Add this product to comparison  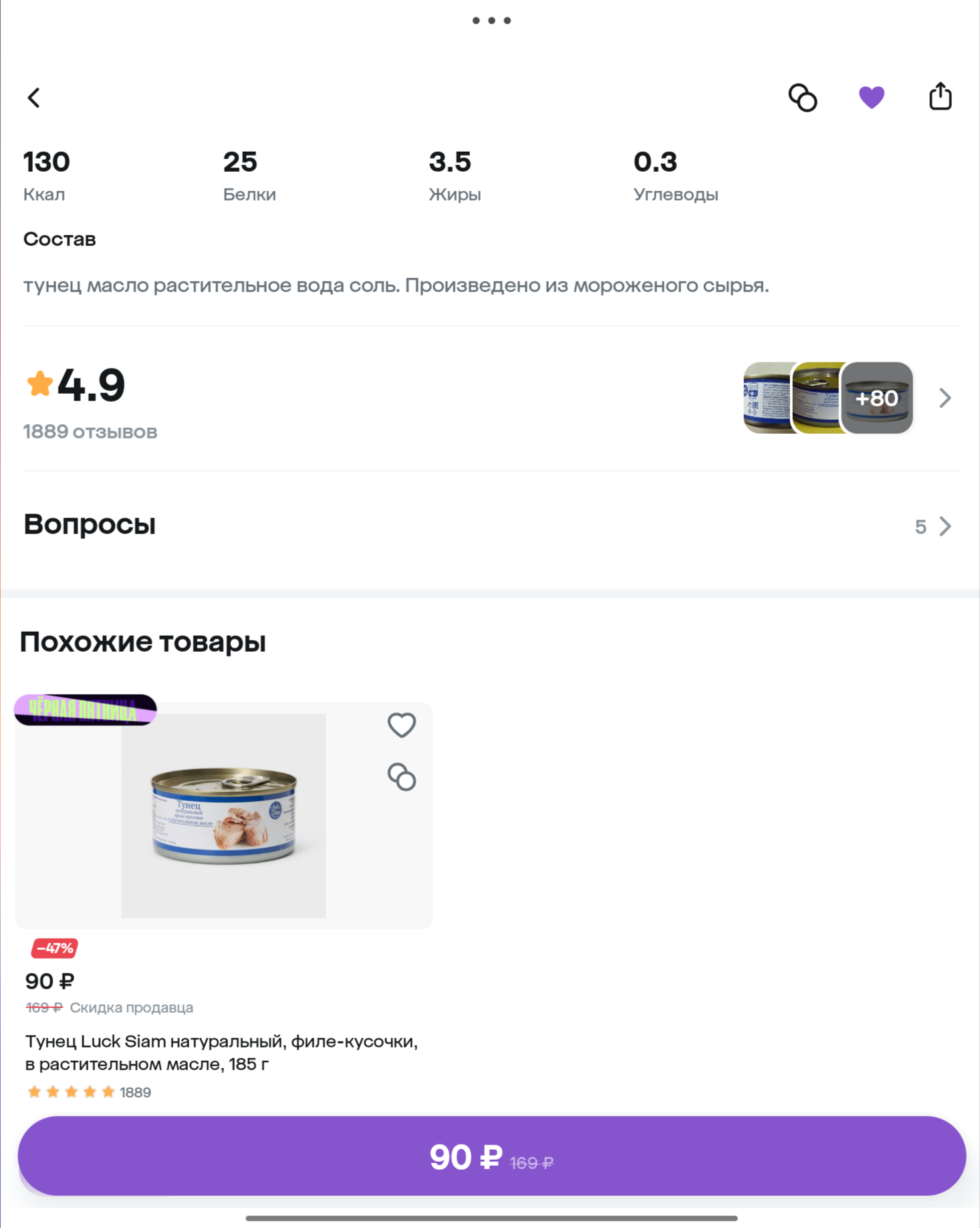[x=802, y=98]
